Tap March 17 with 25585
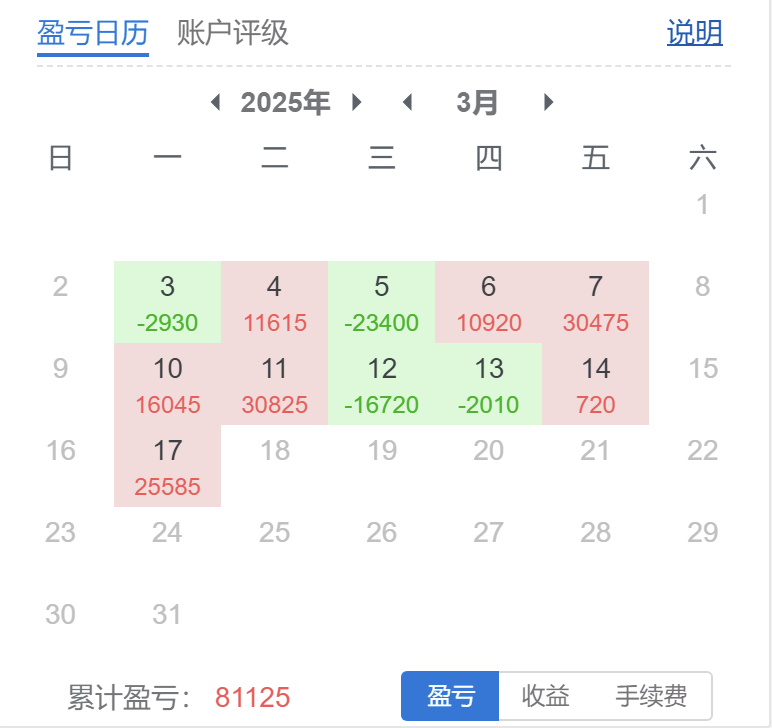The image size is (772, 728). (167, 466)
